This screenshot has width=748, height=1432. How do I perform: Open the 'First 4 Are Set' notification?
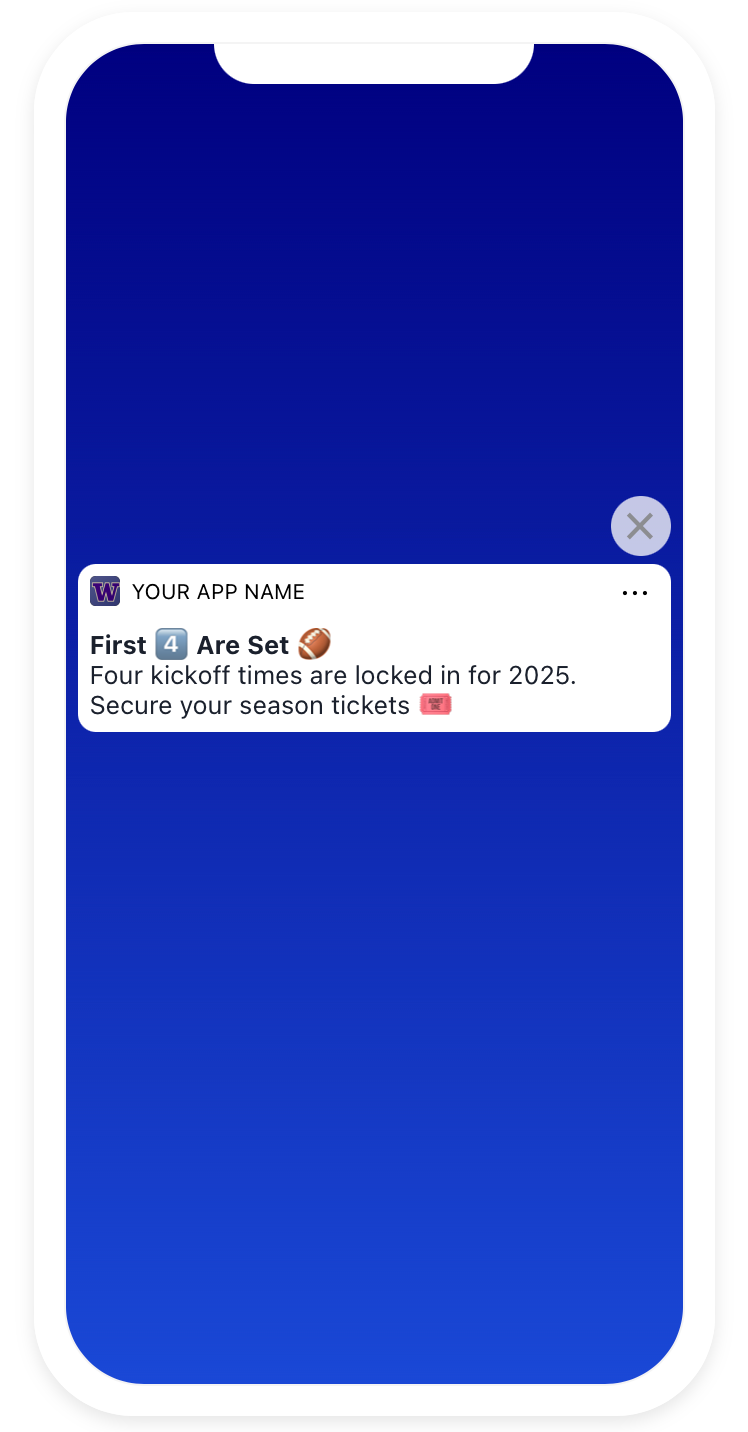[x=374, y=648]
